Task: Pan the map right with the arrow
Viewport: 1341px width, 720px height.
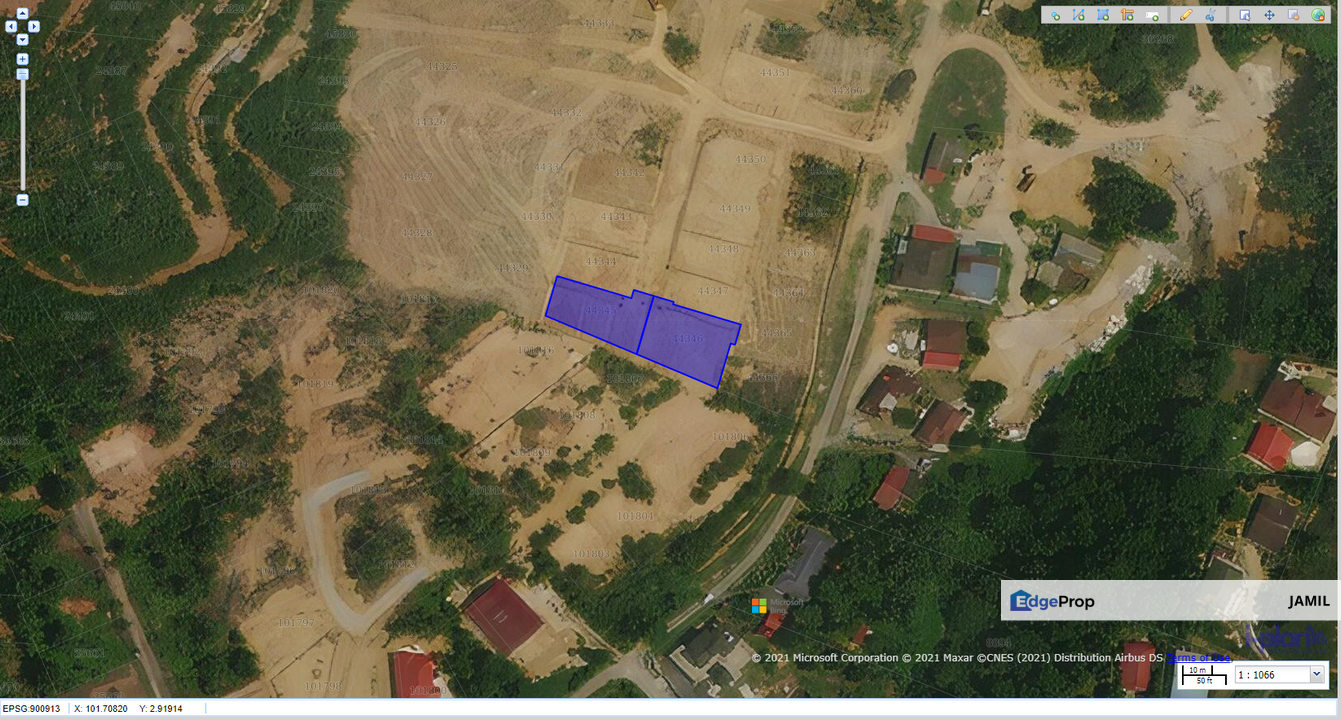Action: [34, 27]
